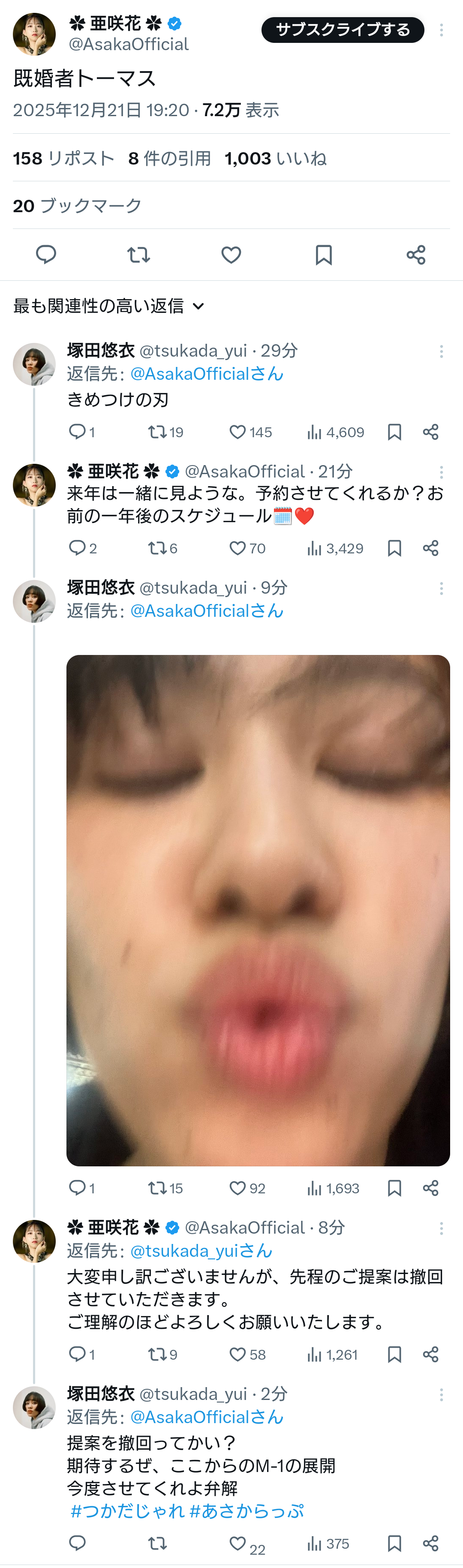Open the @tsukada_yuiさん mention link
Viewport: 463px width, 1568px height.
point(201,1251)
